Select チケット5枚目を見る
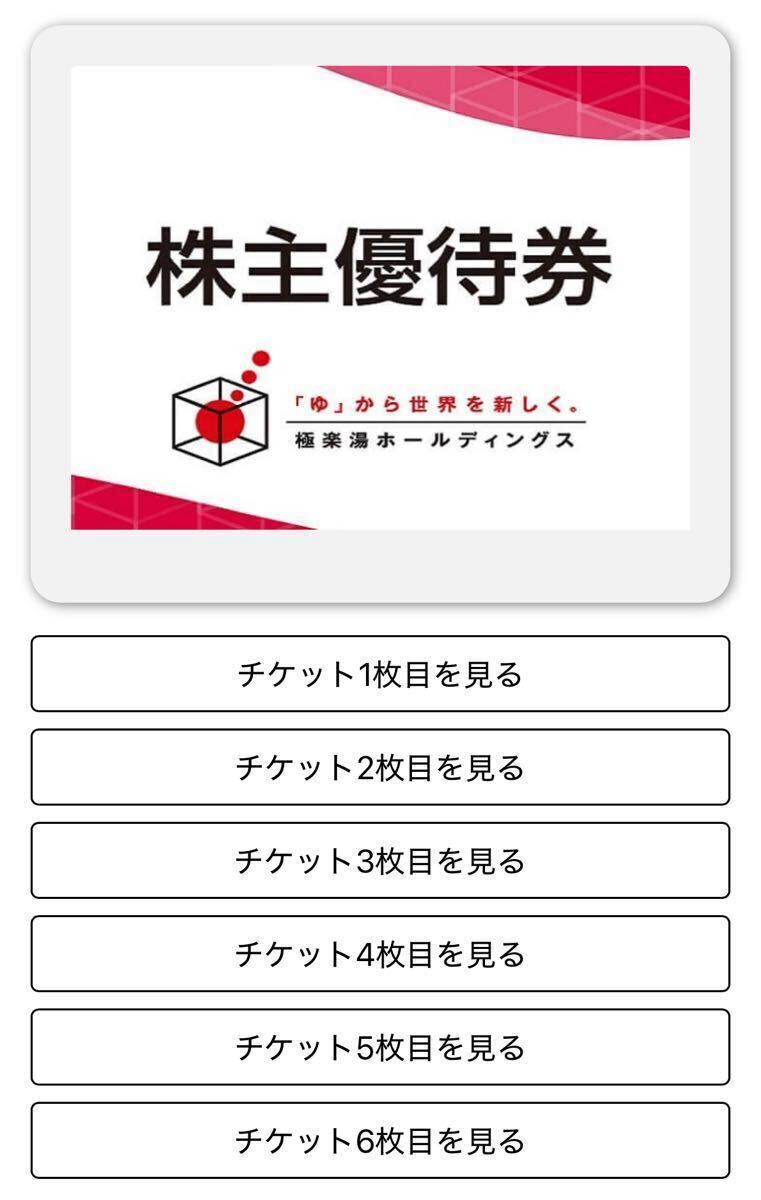 (380, 1047)
